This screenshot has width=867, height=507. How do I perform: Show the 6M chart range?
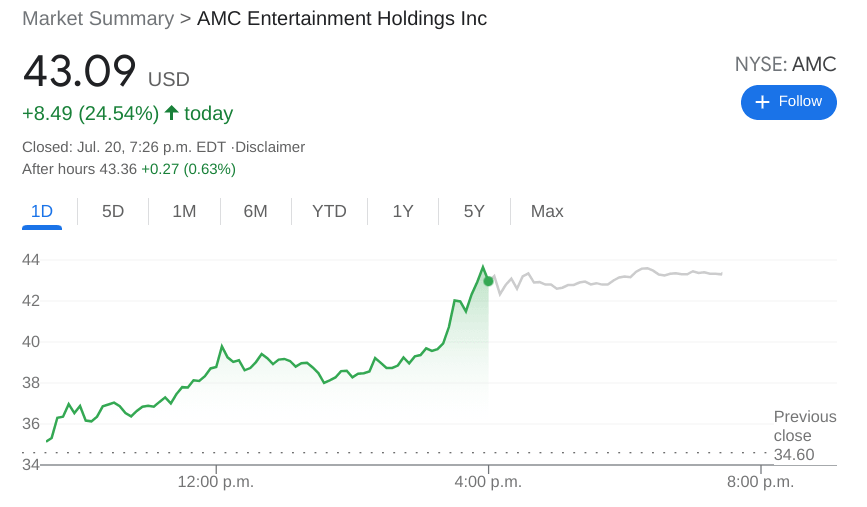255,211
